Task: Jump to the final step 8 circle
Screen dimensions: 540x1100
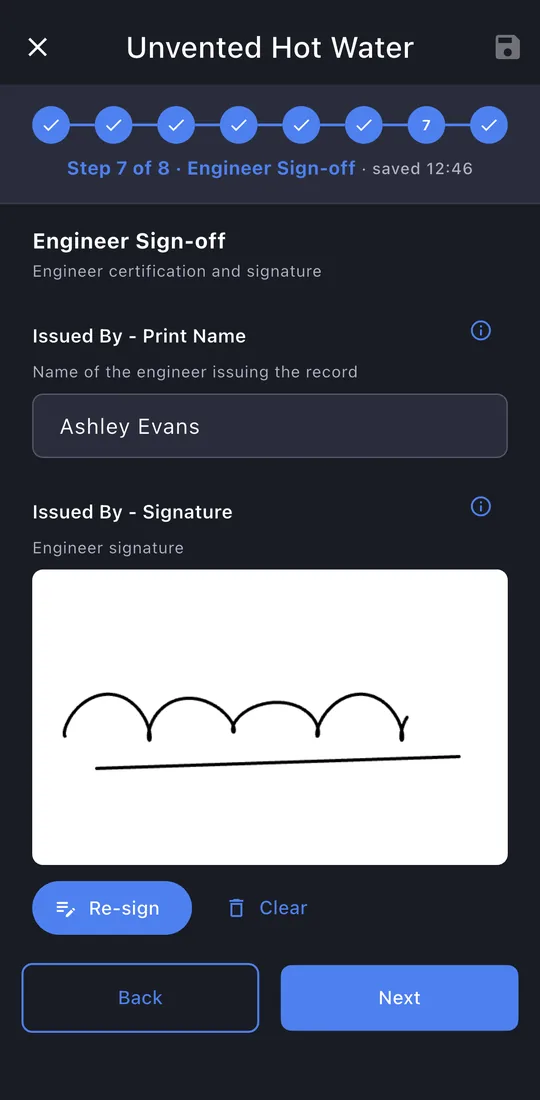Action: (489, 126)
